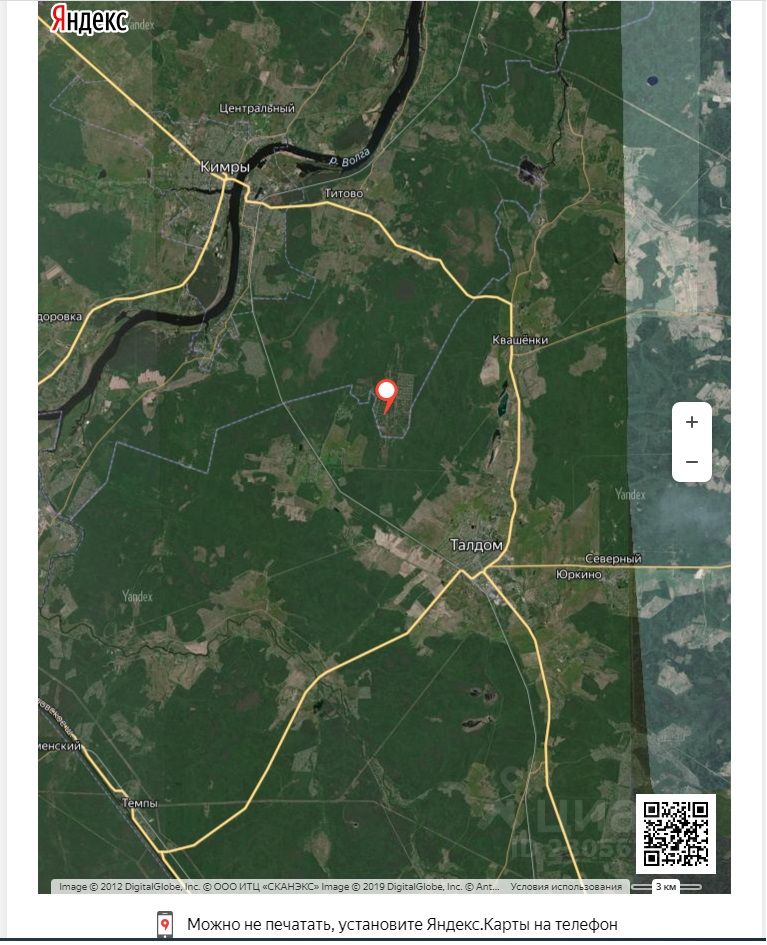Tap the red location marker pin
This screenshot has width=767, height=945.
pos(386,394)
